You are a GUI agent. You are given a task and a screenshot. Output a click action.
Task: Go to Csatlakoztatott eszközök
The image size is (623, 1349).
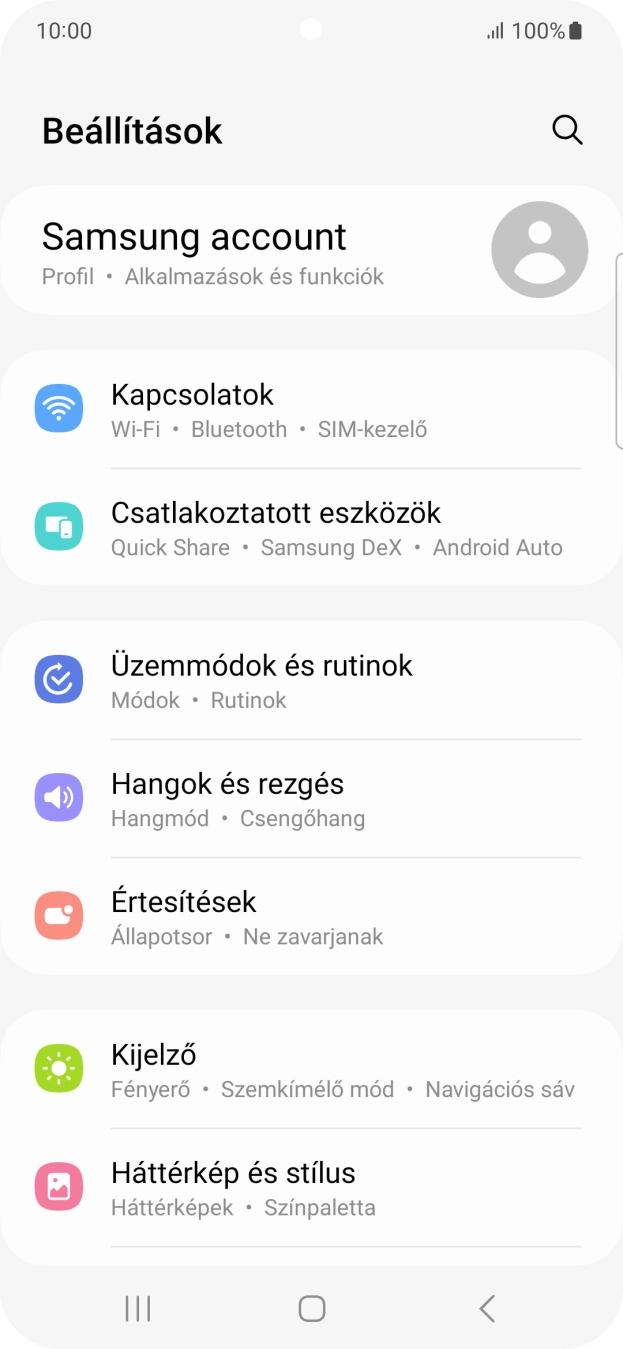[x=310, y=528]
